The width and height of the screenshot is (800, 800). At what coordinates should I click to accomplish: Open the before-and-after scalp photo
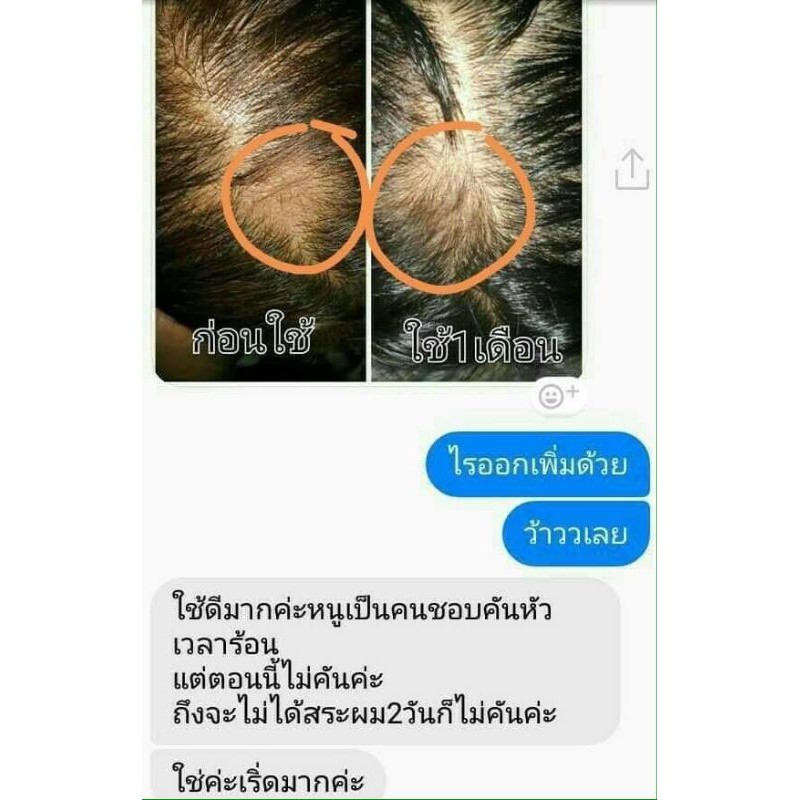point(368,191)
